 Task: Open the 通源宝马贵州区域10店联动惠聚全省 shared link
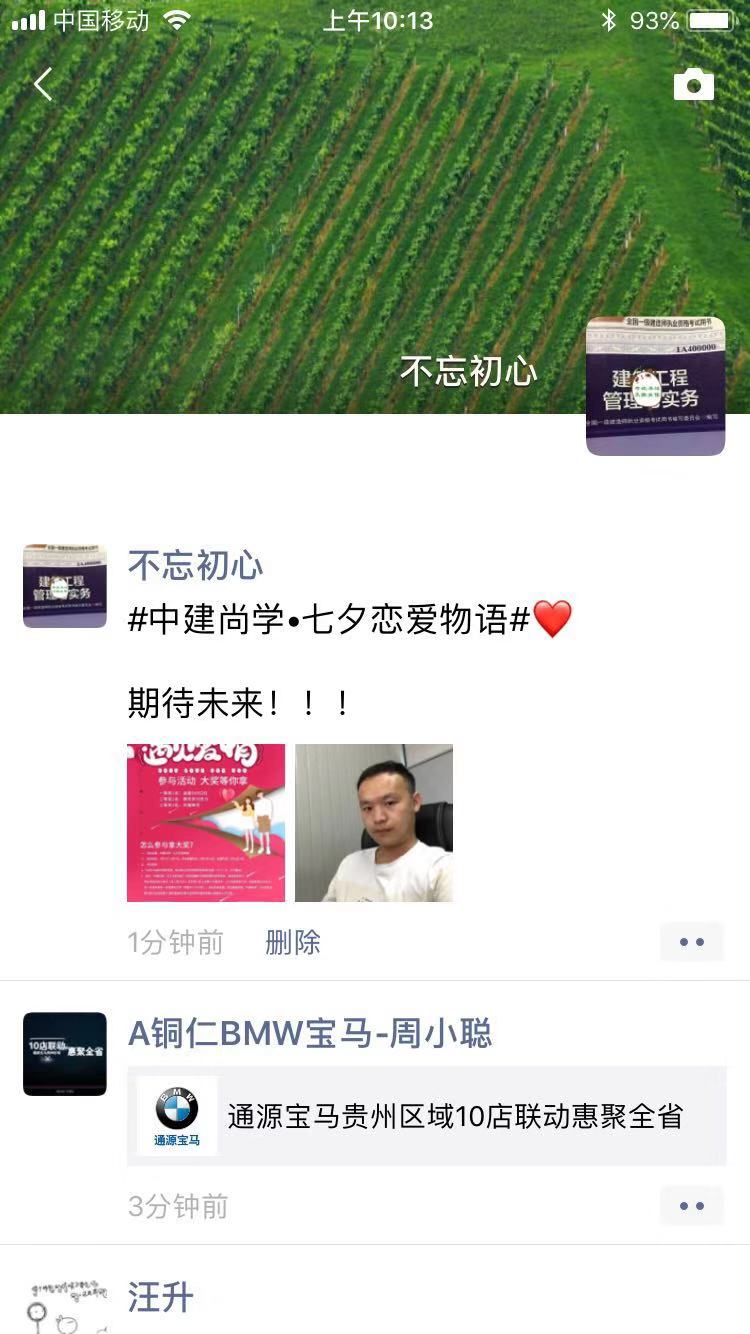point(427,1116)
